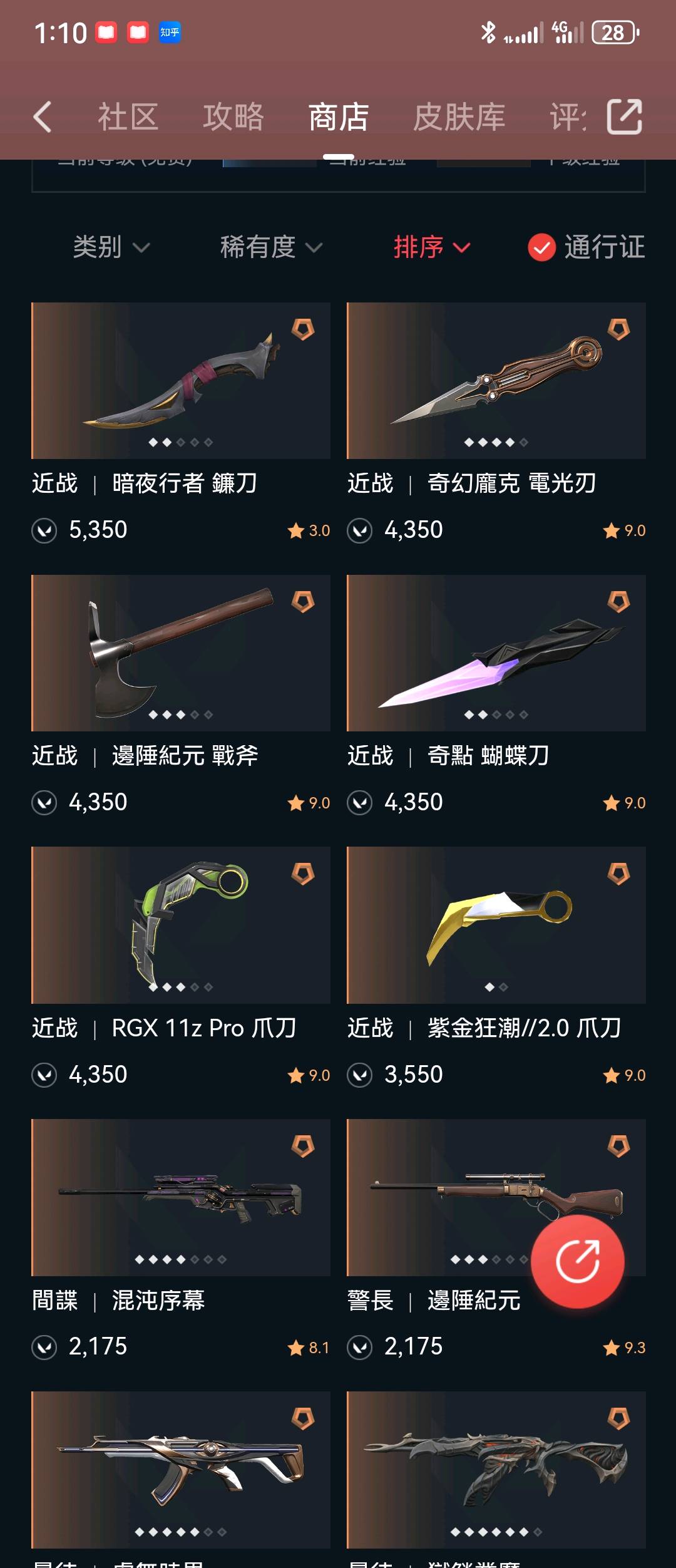
Task: Open the 排序 sorting dropdown
Action: (x=431, y=247)
